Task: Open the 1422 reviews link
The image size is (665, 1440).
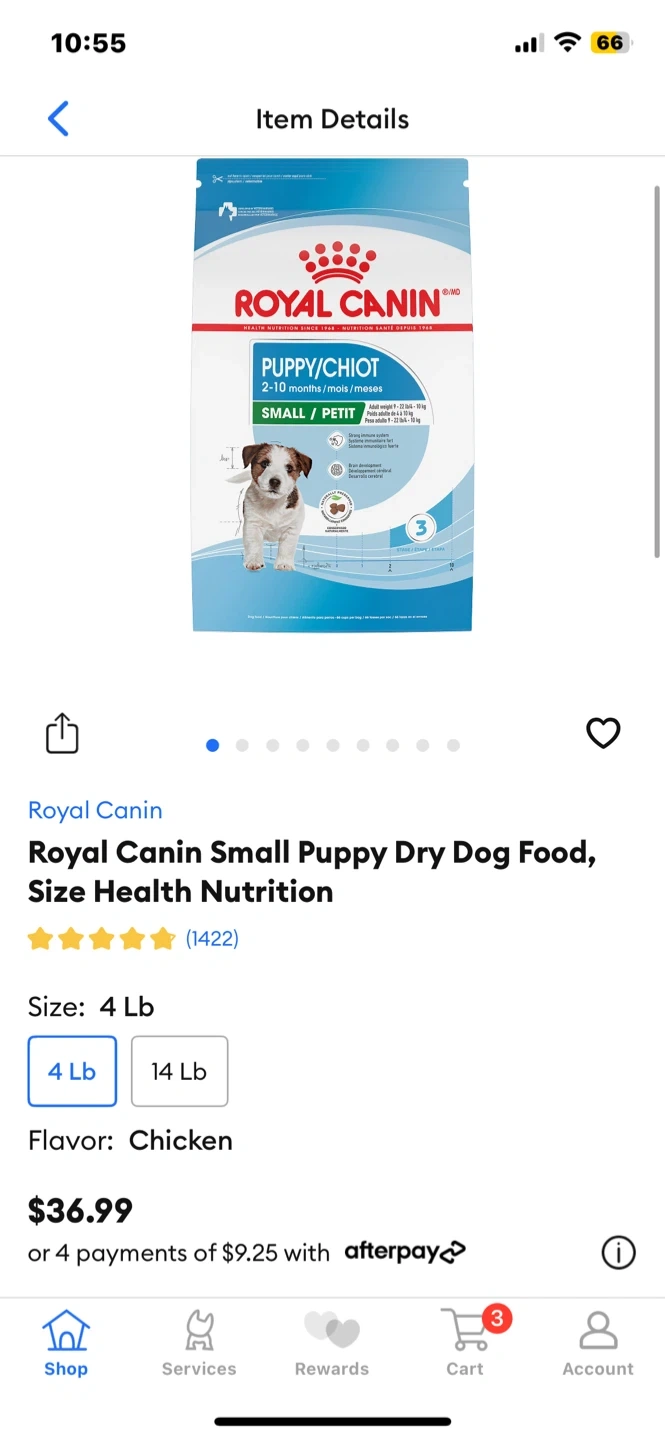Action: (212, 938)
